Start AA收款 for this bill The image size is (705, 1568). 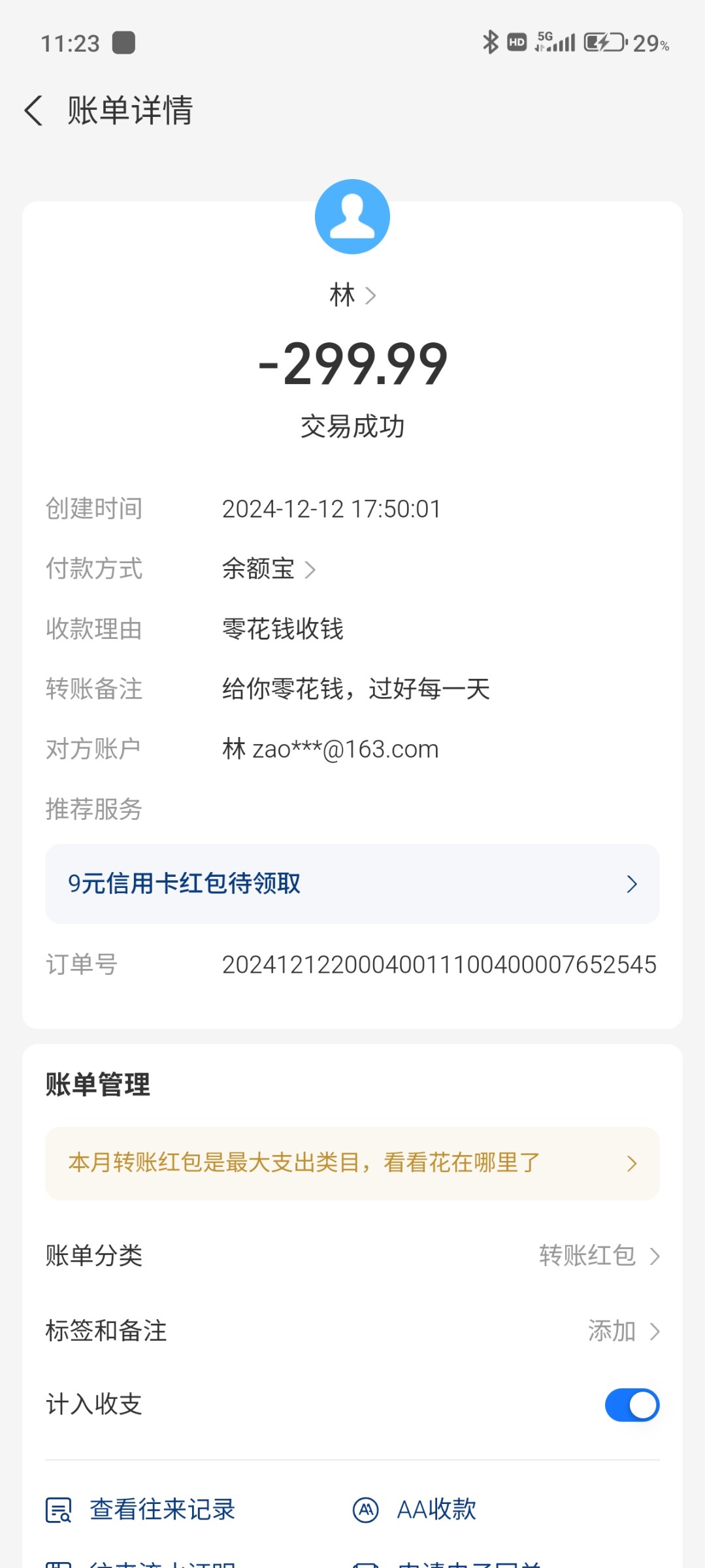click(414, 1510)
